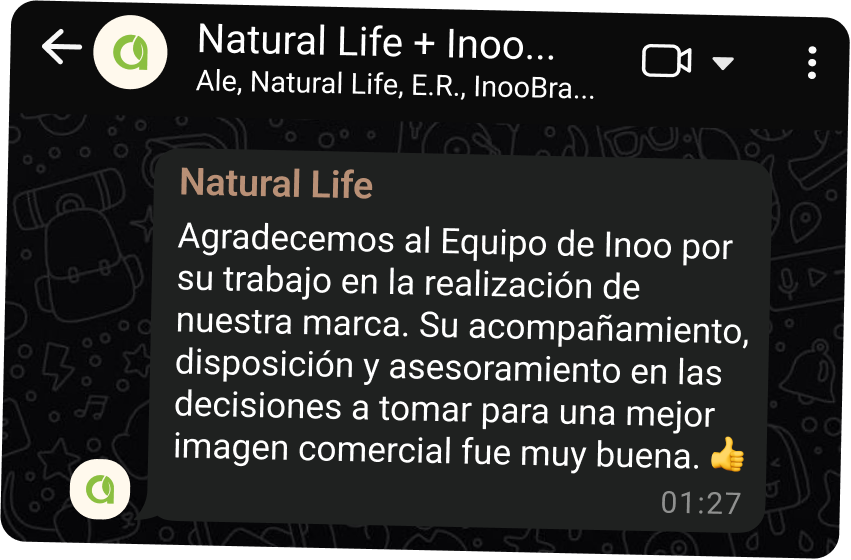Expand the call options arrow
This screenshot has width=851, height=560.
(723, 64)
